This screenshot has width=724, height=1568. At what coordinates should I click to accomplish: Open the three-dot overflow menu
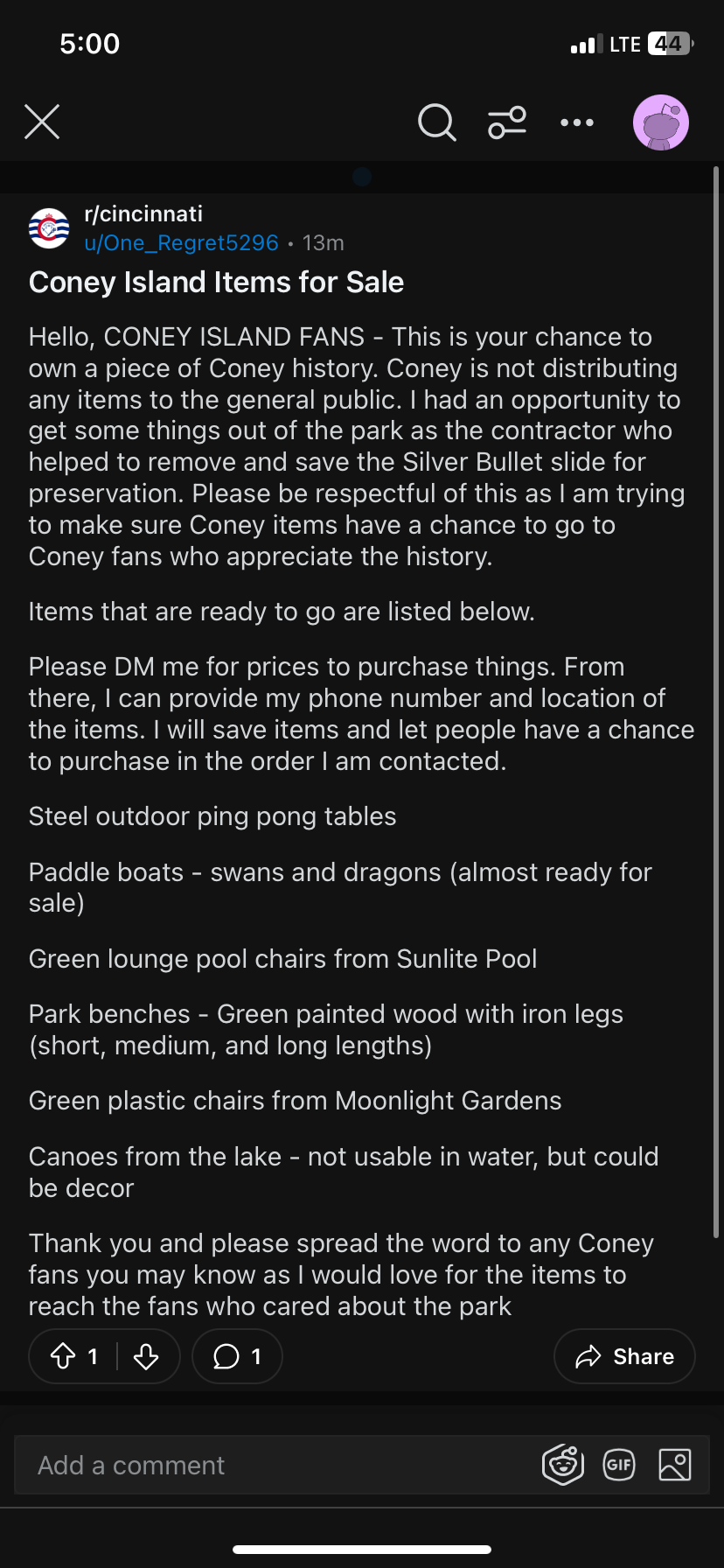pos(577,122)
